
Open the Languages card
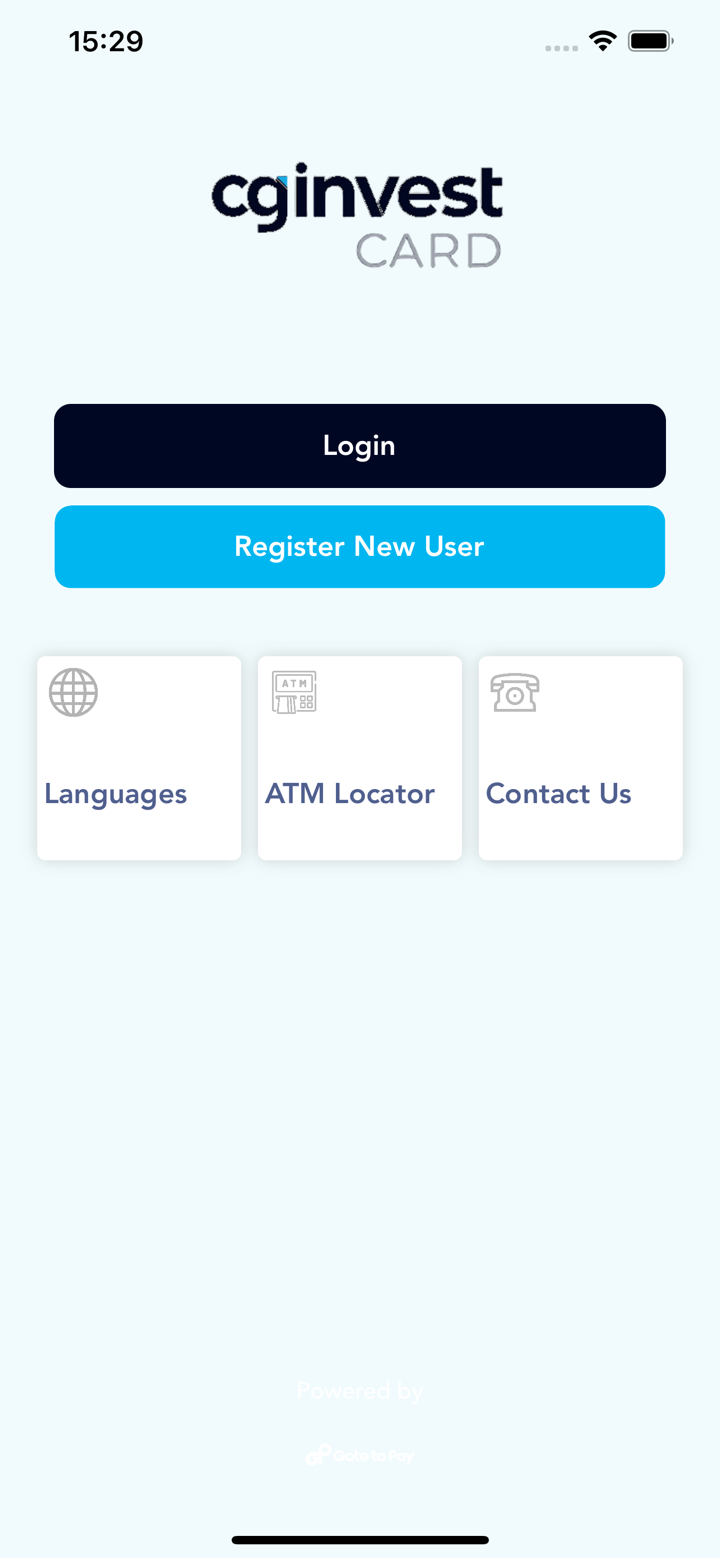click(139, 758)
